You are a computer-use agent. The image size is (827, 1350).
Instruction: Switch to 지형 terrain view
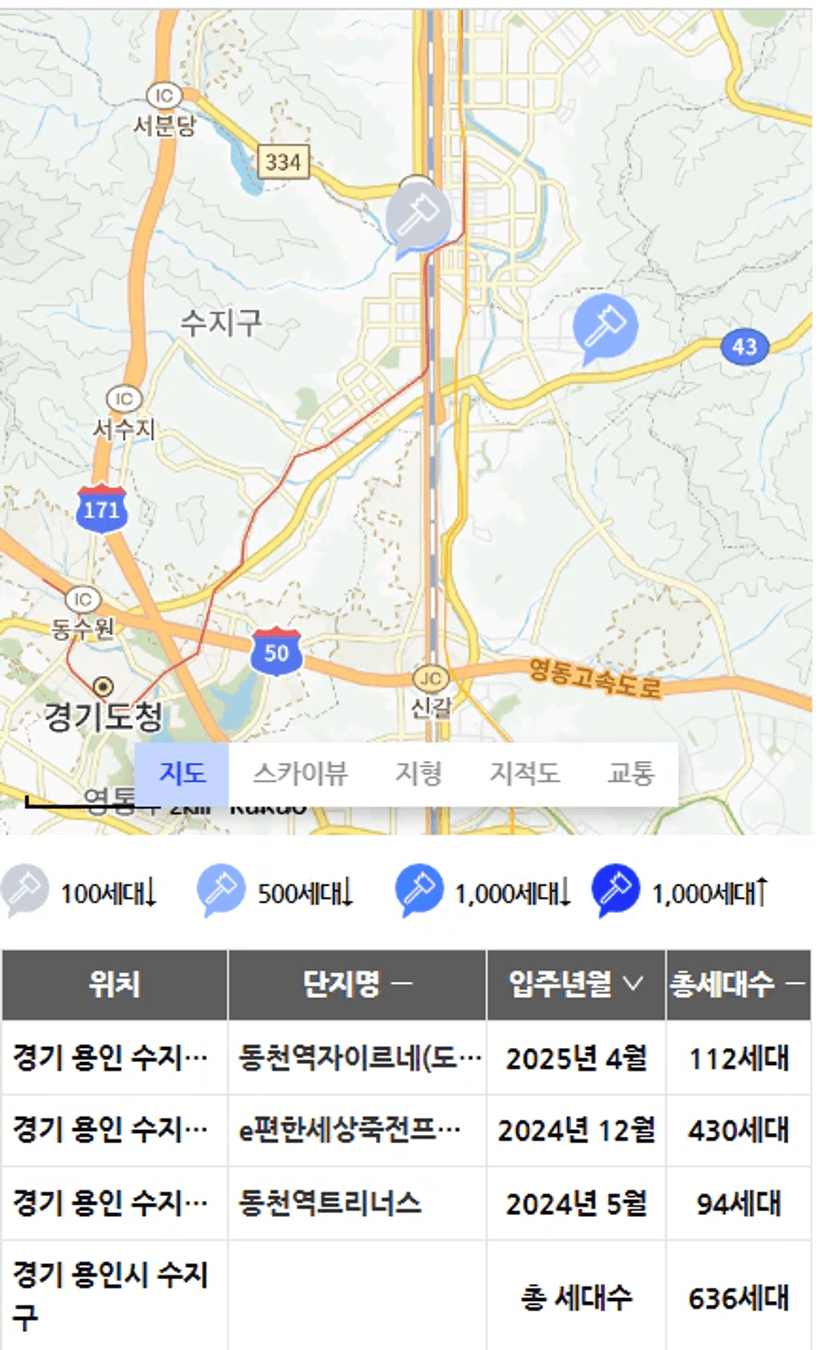click(x=418, y=773)
